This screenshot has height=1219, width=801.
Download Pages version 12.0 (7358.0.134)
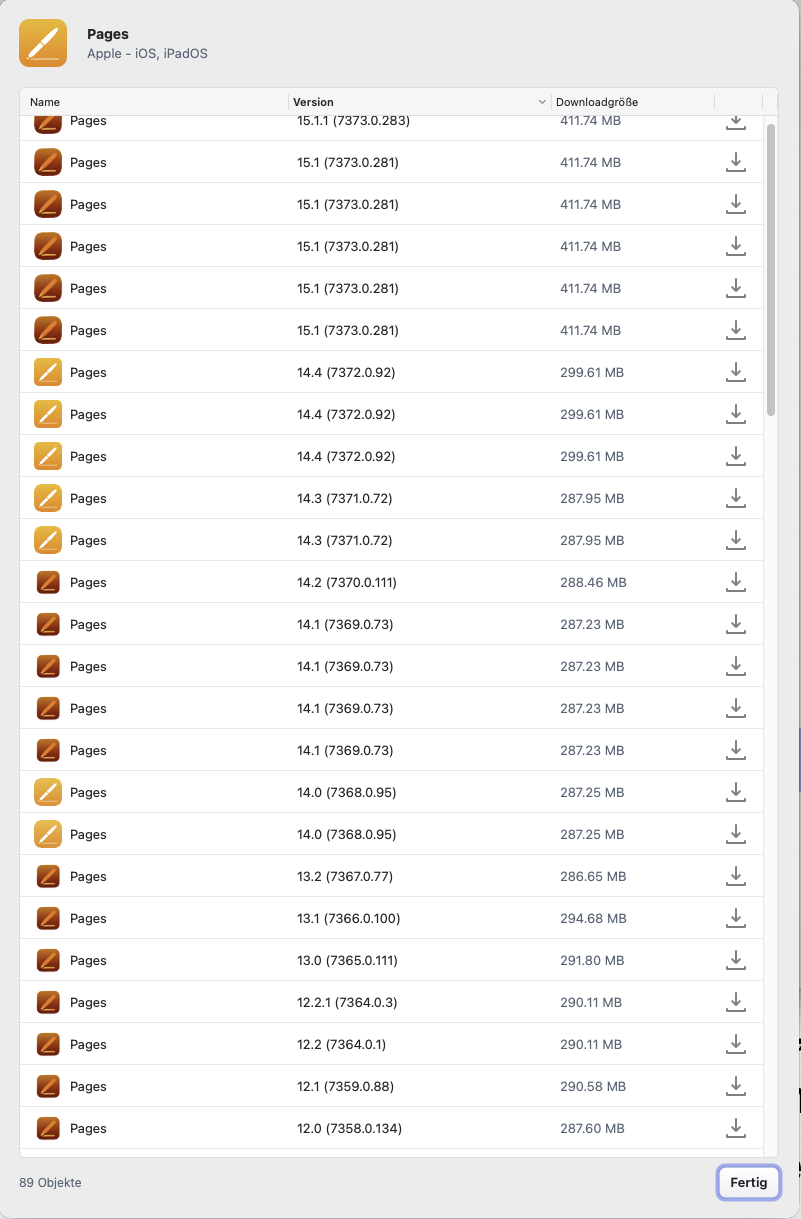pyautogui.click(x=736, y=1127)
